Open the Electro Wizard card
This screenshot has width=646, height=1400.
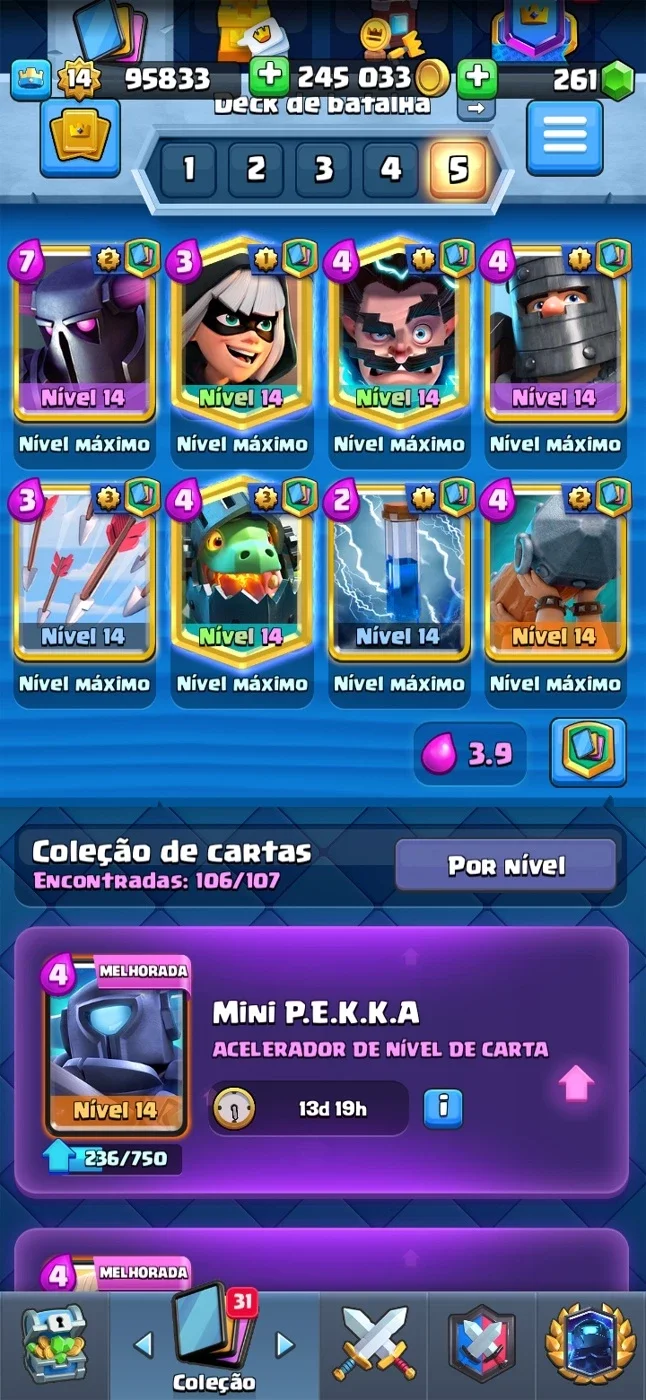tap(399, 332)
